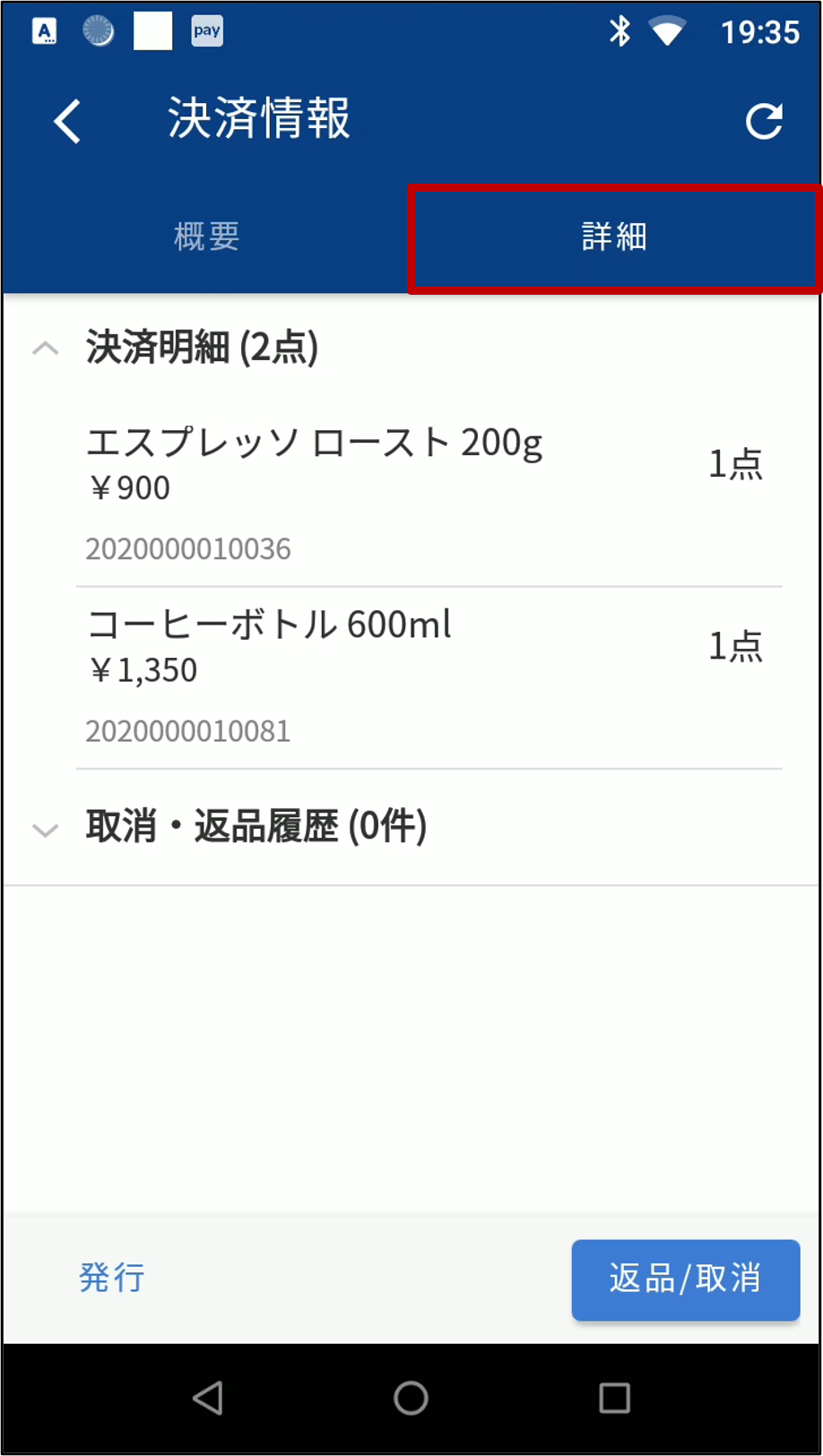Image resolution: width=823 pixels, height=1456 pixels.
Task: Tap the Android back triangle
Action: click(207, 1399)
